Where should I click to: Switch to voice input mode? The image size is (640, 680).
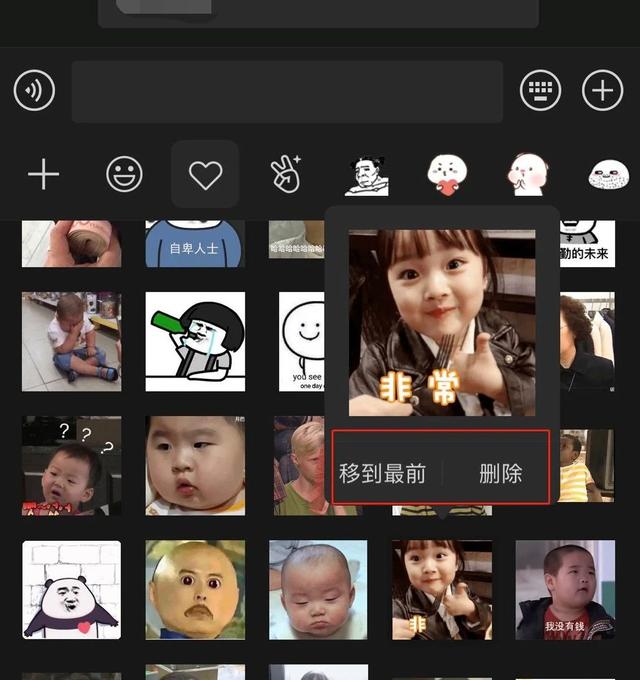[34, 92]
